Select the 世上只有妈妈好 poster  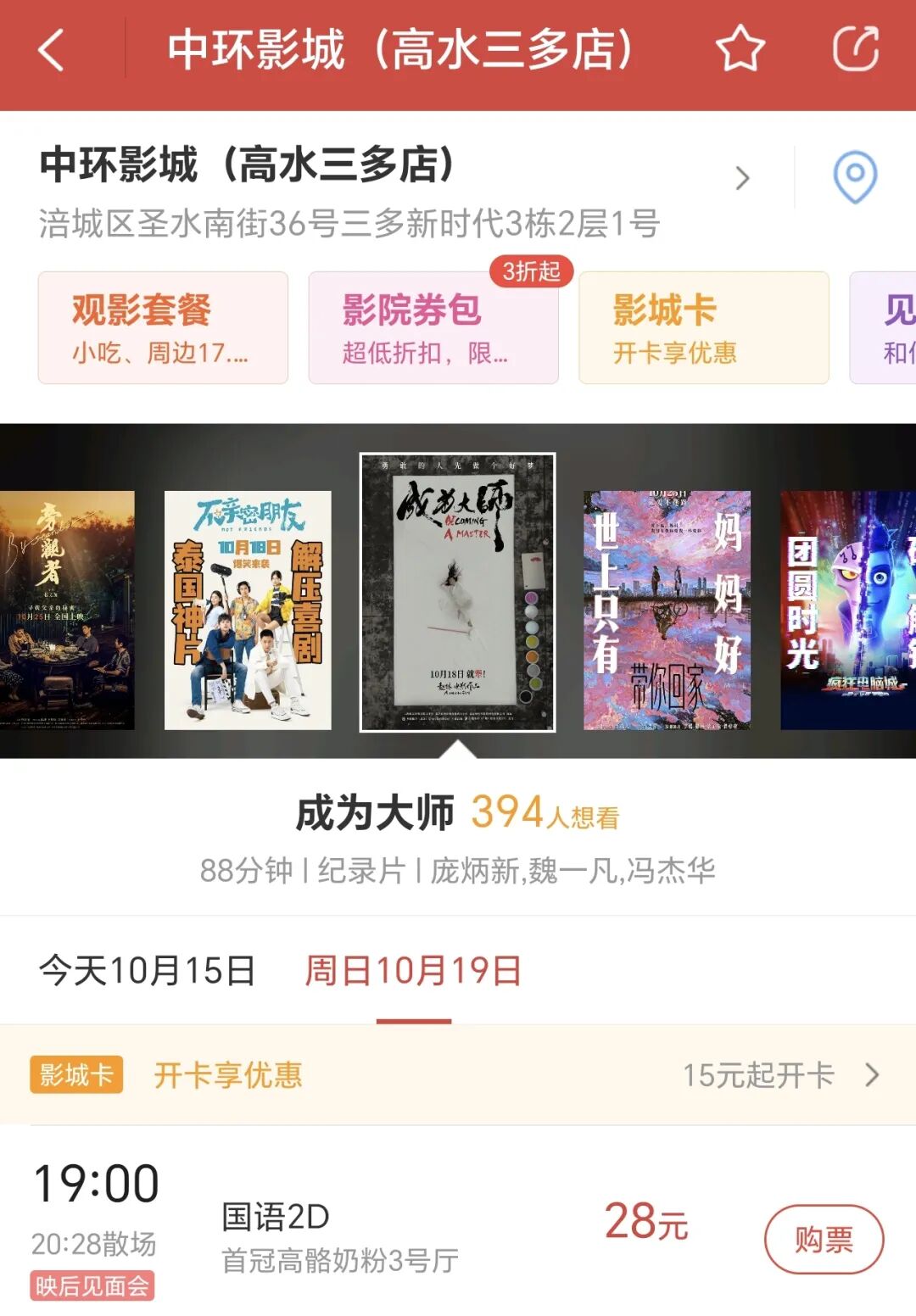[x=667, y=610]
